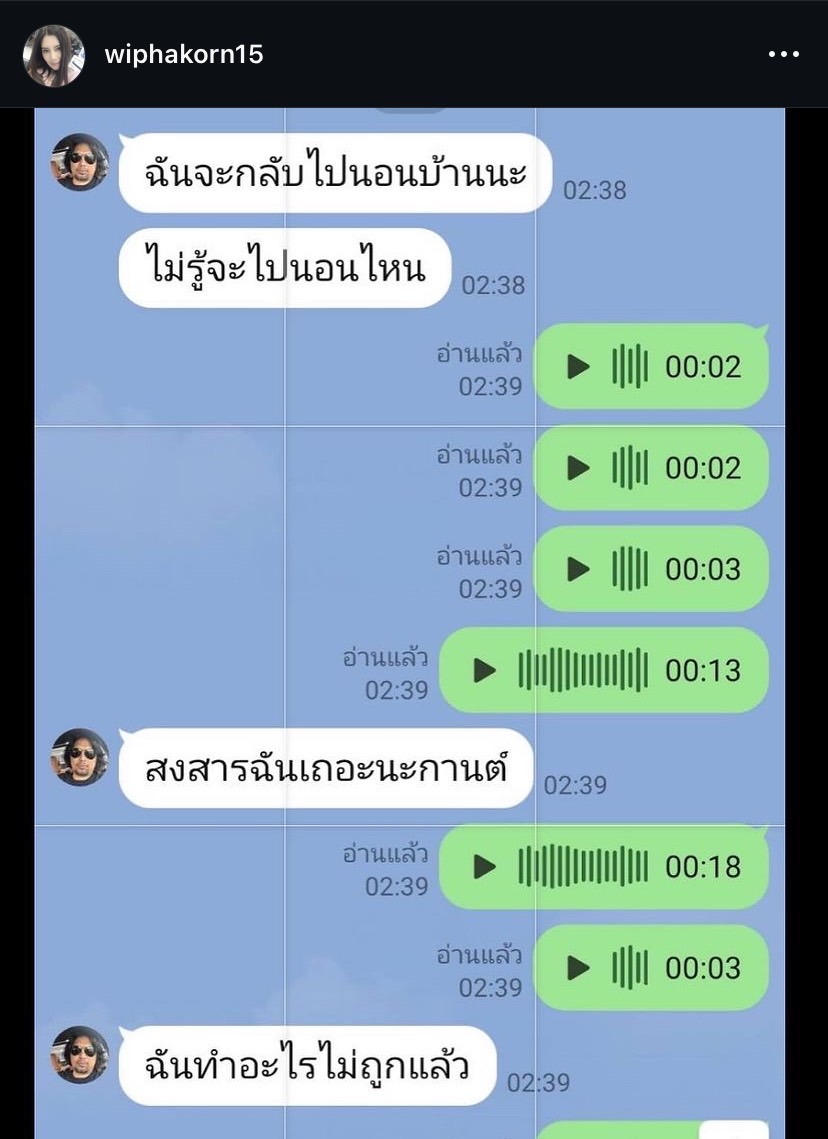Open wiphakorn15's profile from the username
The height and width of the screenshot is (1139, 828).
184,54
